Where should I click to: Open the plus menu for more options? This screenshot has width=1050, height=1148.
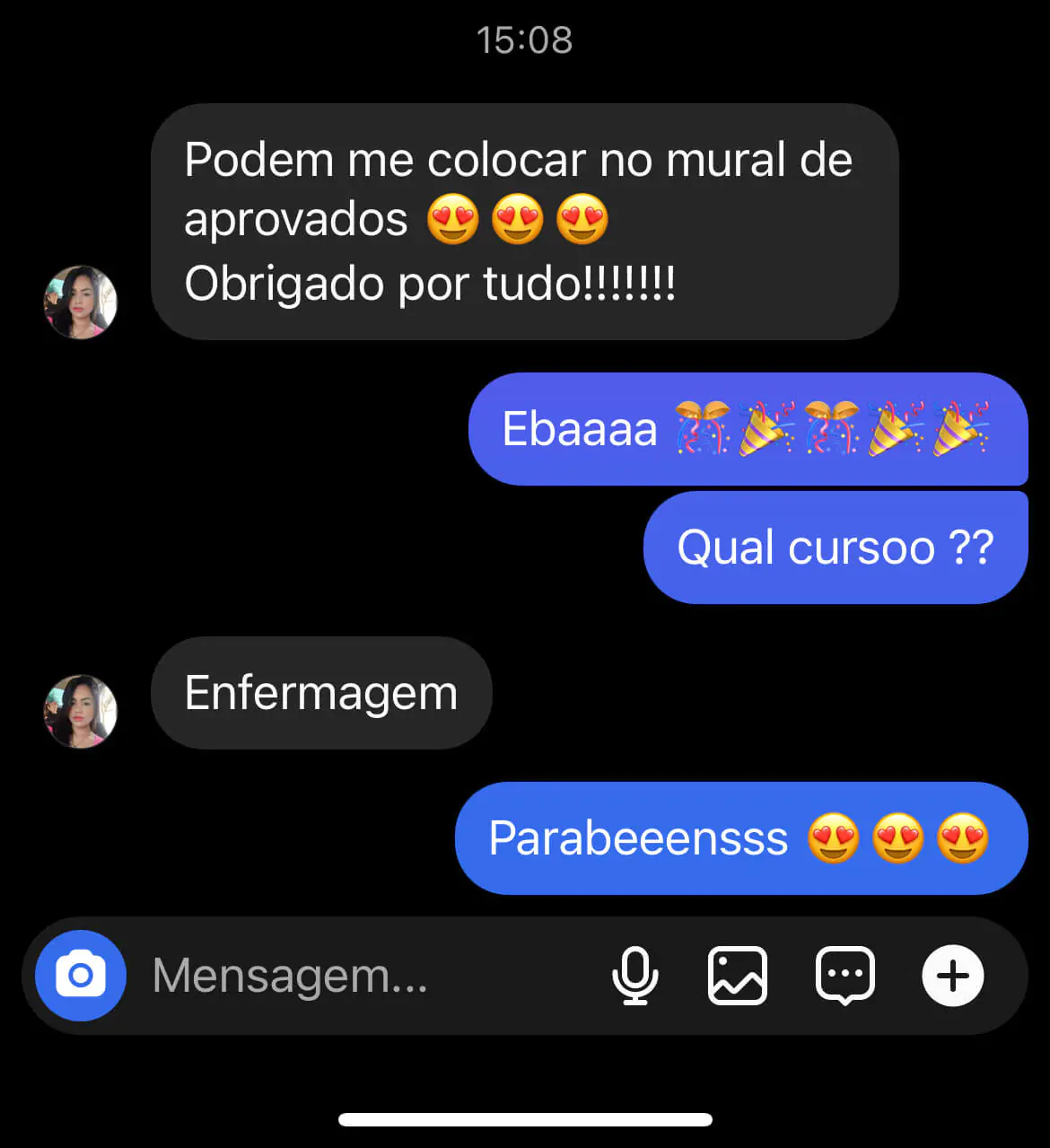(x=953, y=976)
